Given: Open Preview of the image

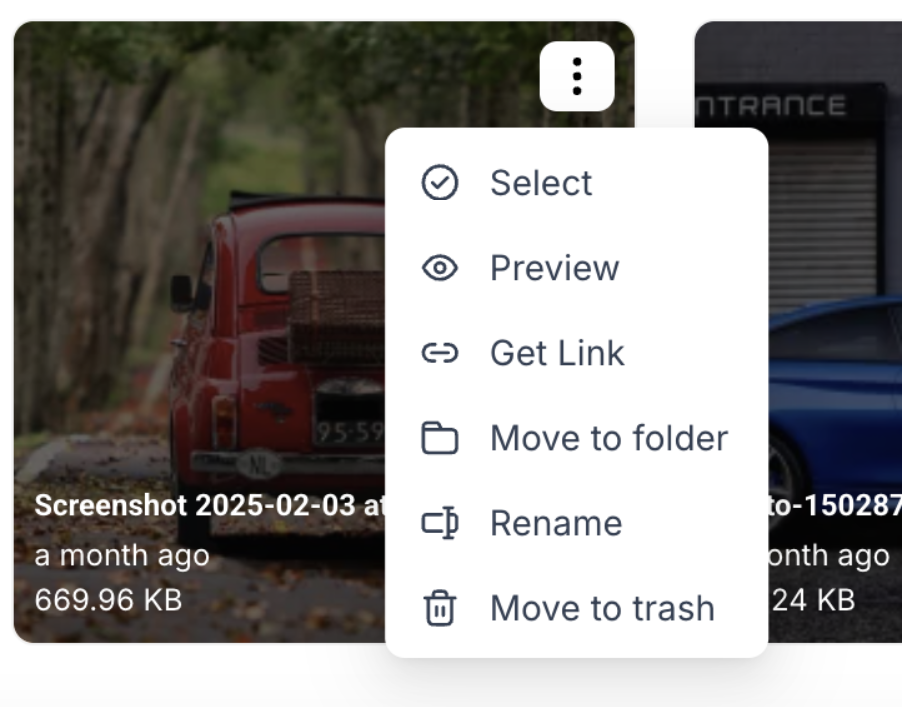Looking at the screenshot, I should pyautogui.click(x=576, y=268).
